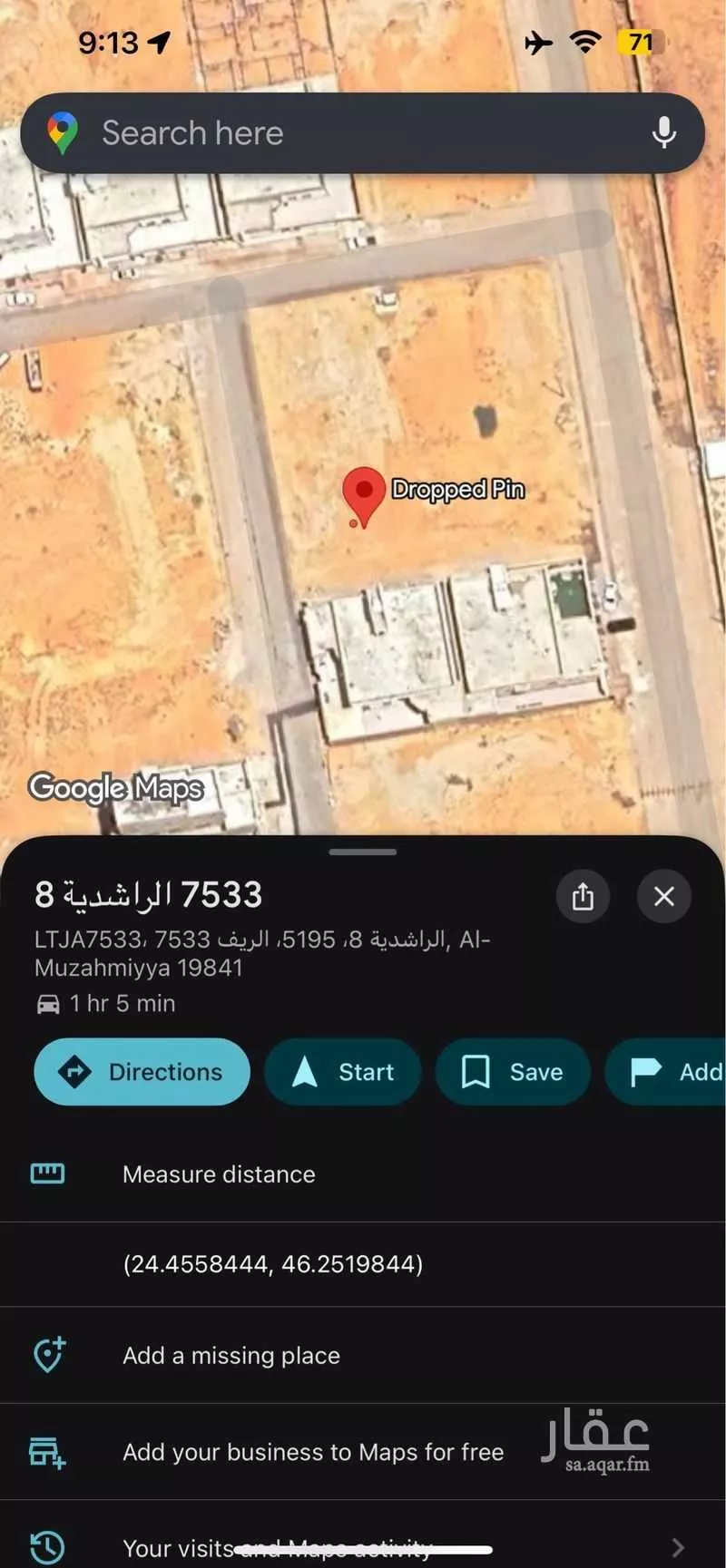Save this place to a list

click(x=513, y=1072)
